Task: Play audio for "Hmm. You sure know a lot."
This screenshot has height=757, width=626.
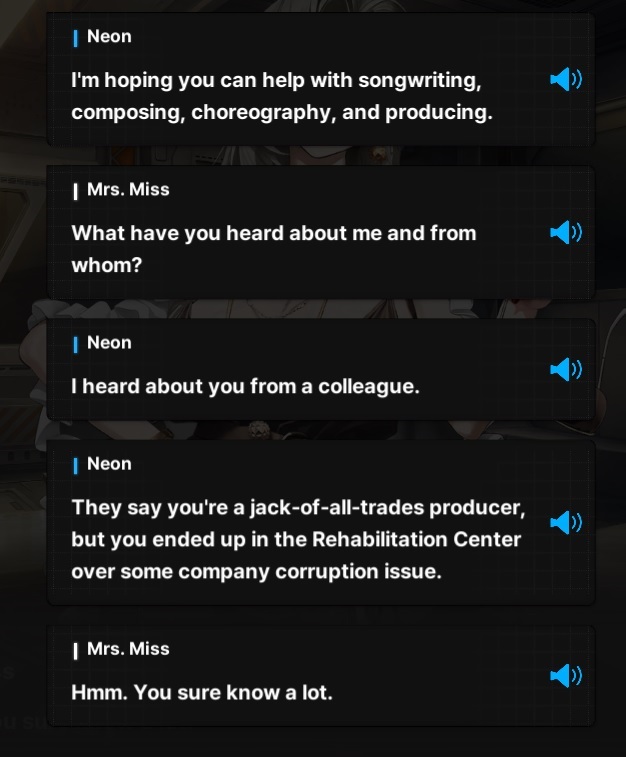Action: (565, 676)
